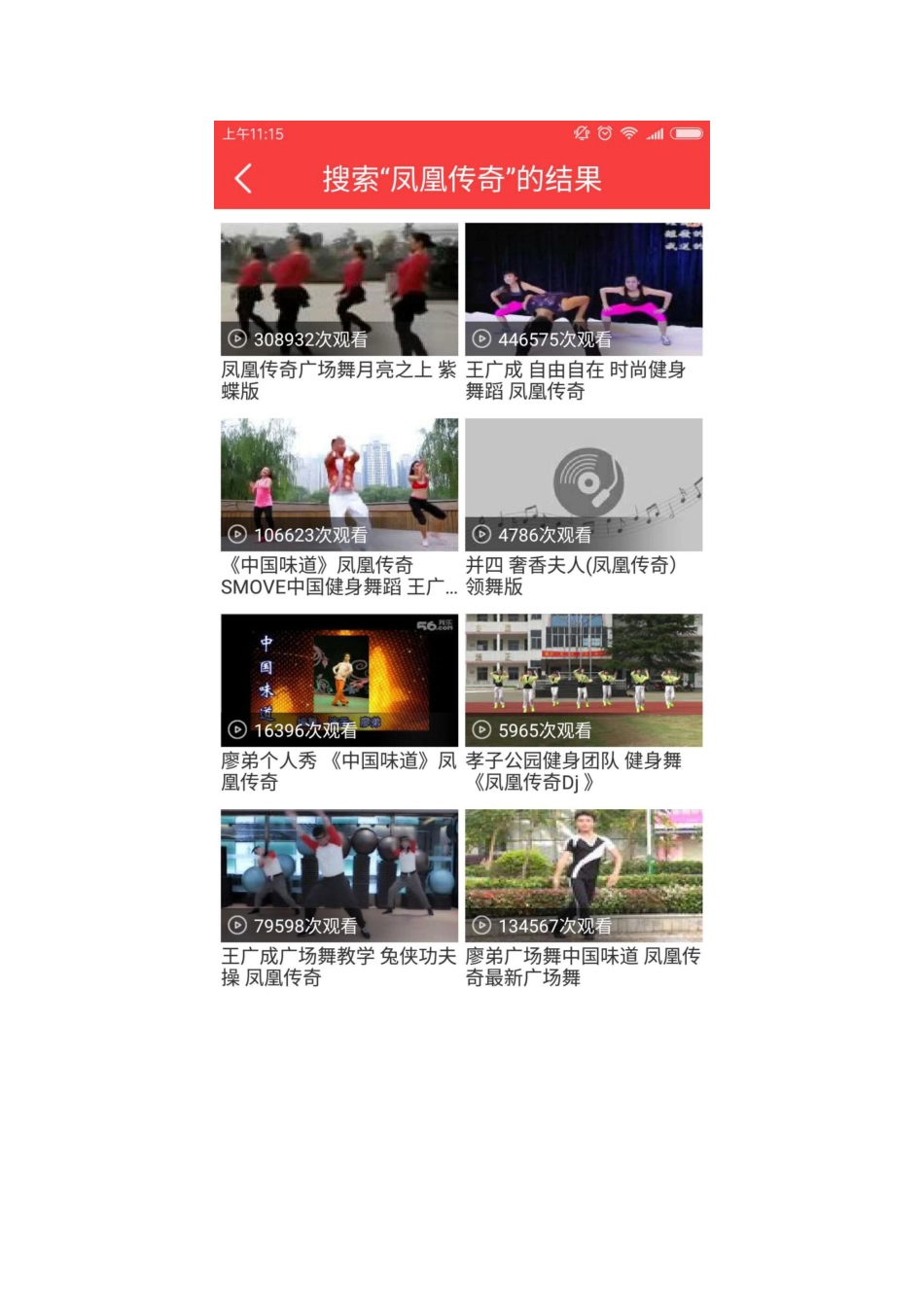Play 王广成广场舞教学 兔侠功夫操 video
Image resolution: width=924 pixels, height=1307 pixels.
[338, 876]
